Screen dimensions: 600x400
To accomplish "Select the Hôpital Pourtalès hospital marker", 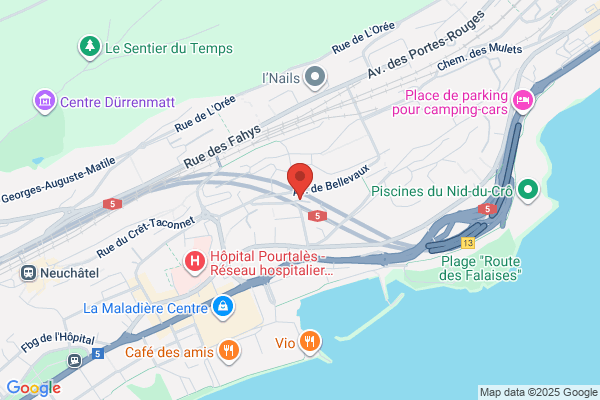I will (195, 263).
